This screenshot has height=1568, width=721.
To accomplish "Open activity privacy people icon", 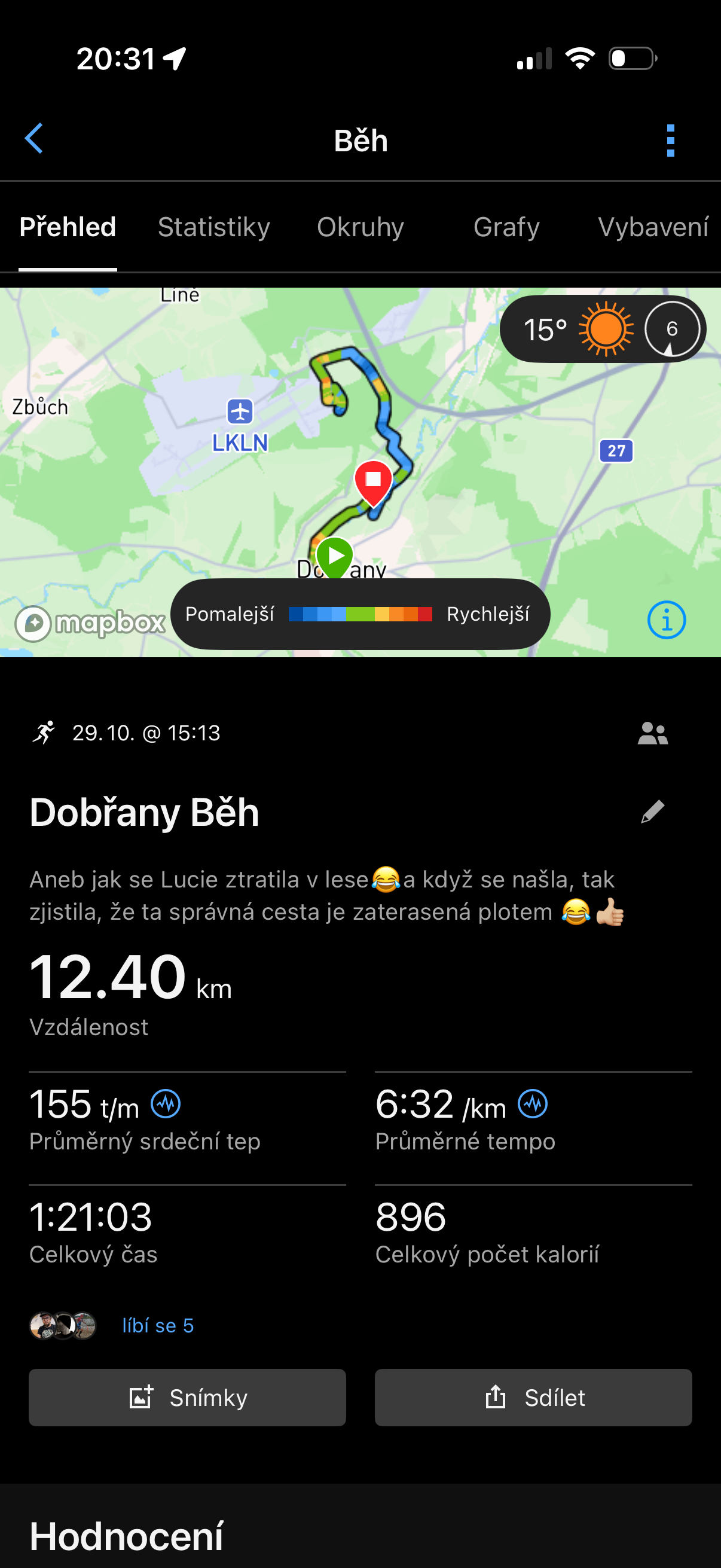I will coord(652,733).
